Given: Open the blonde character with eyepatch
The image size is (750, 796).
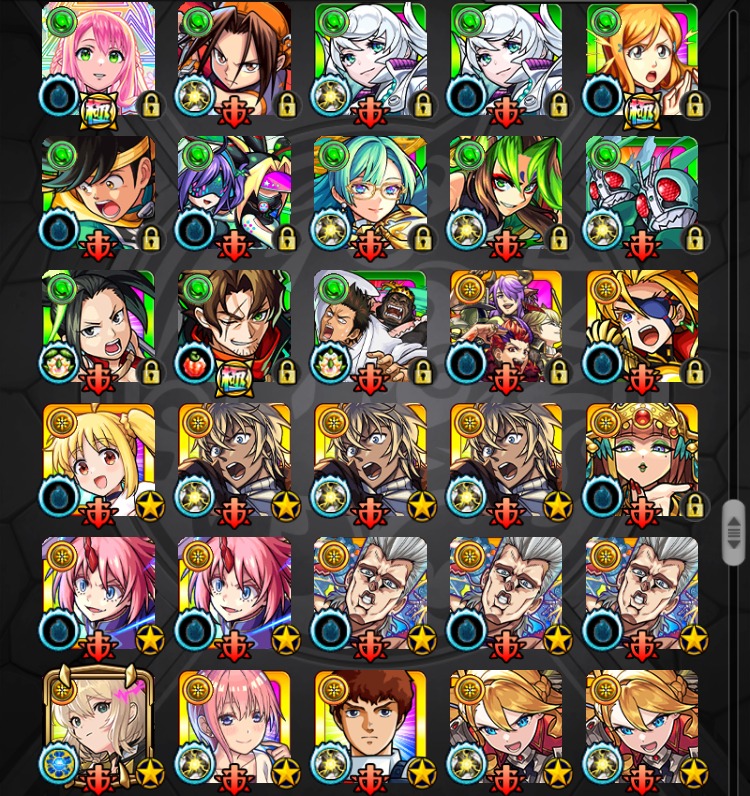Looking at the screenshot, I should [642, 326].
